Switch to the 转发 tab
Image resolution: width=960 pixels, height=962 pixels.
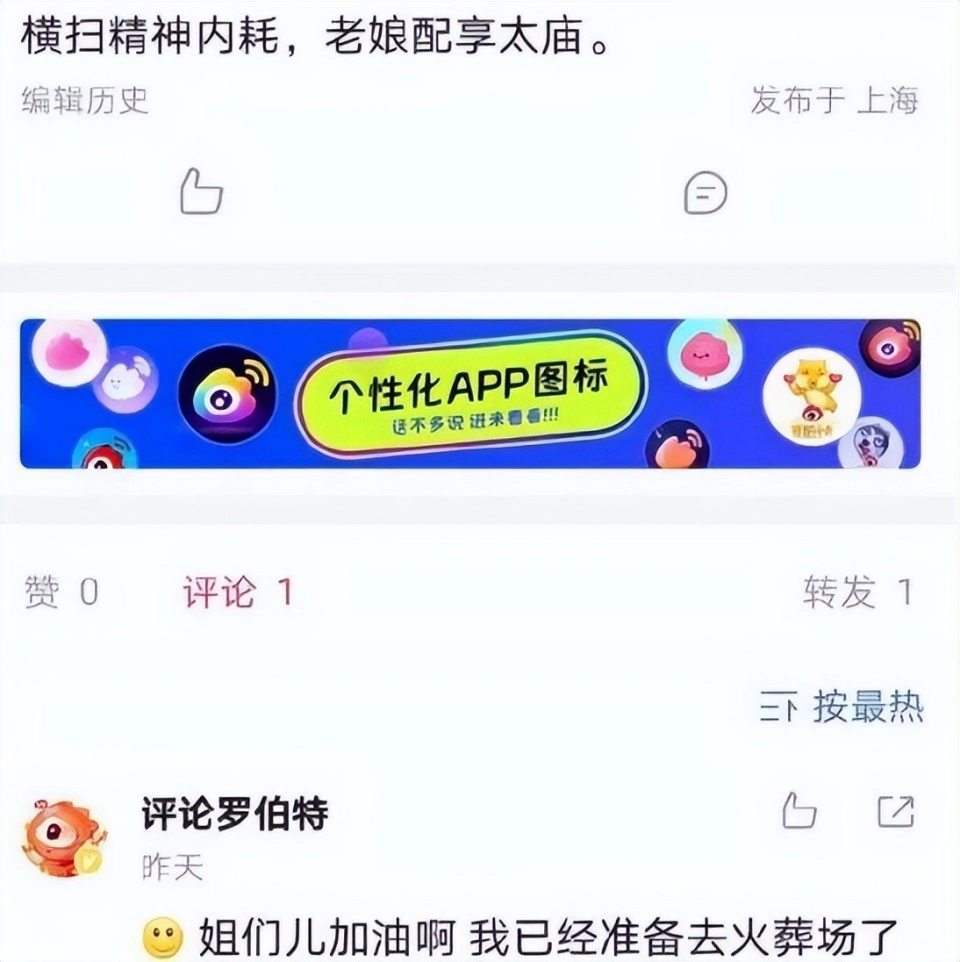(857, 592)
